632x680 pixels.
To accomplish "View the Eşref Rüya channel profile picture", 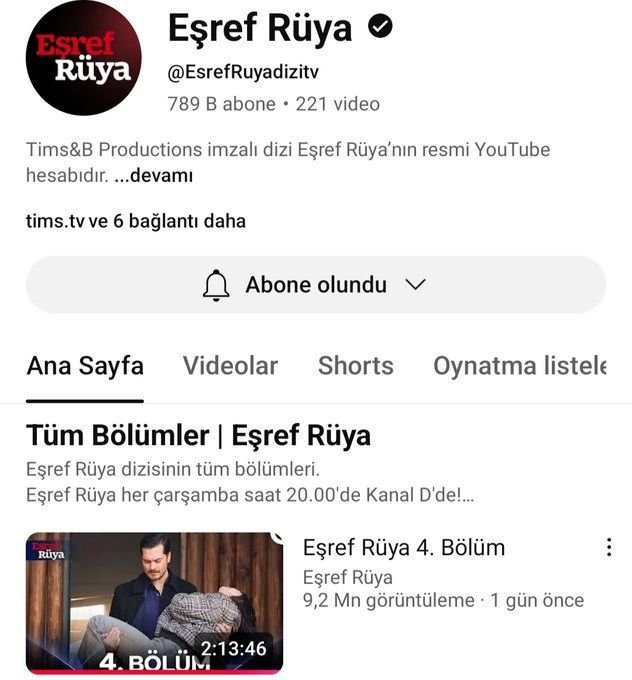I will point(84,58).
